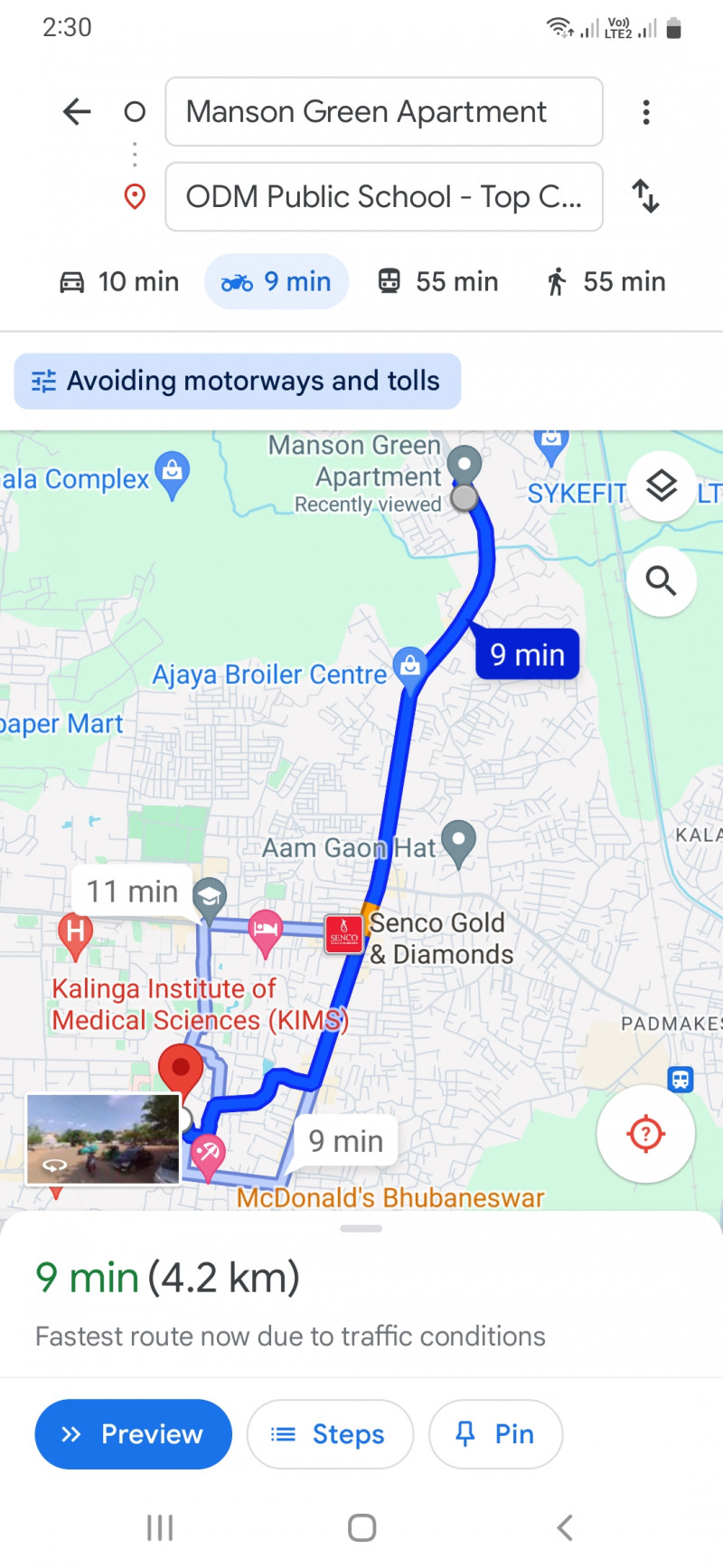Edit destination ODM Public School

click(x=383, y=197)
